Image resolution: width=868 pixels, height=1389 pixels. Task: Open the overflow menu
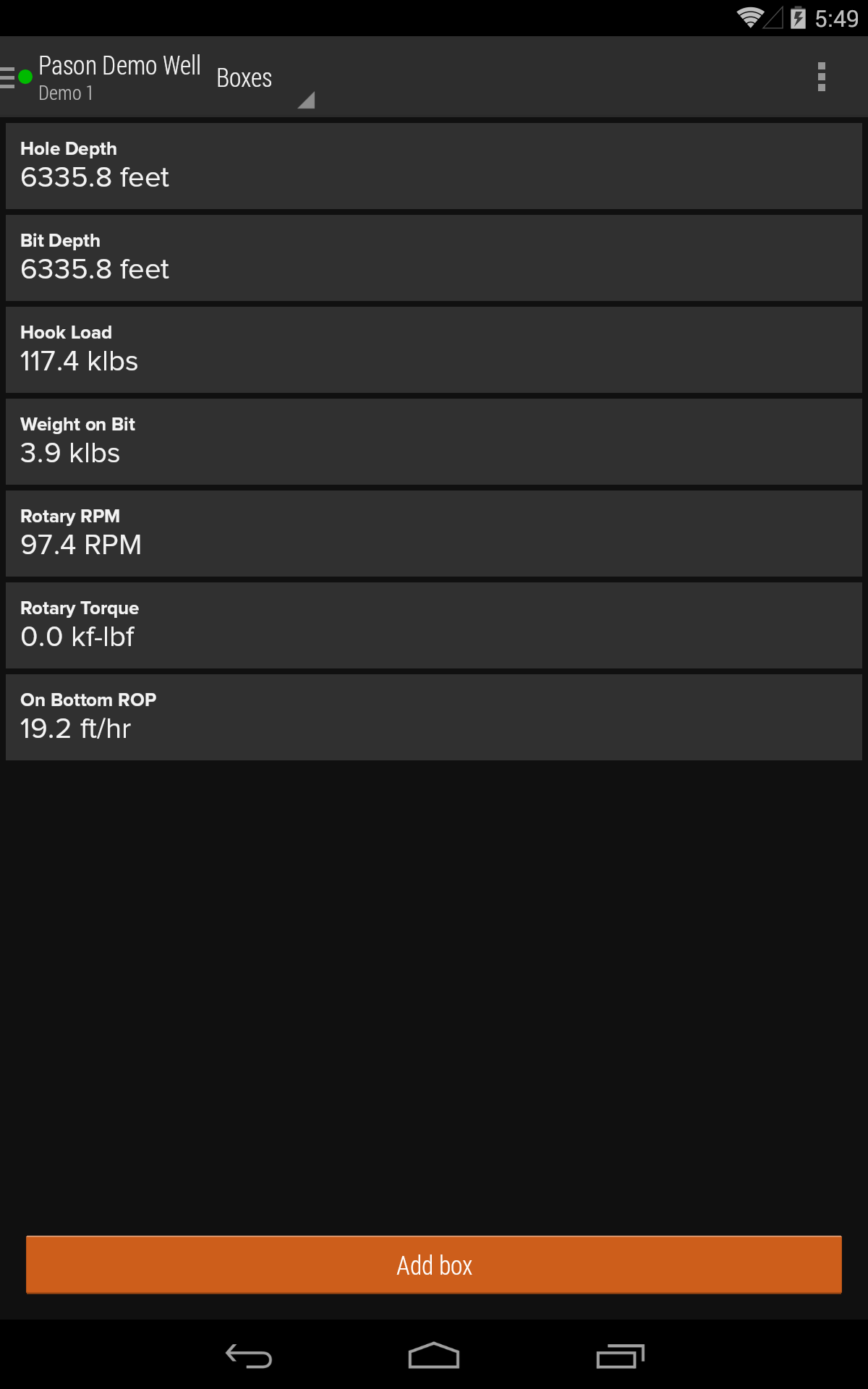click(821, 77)
